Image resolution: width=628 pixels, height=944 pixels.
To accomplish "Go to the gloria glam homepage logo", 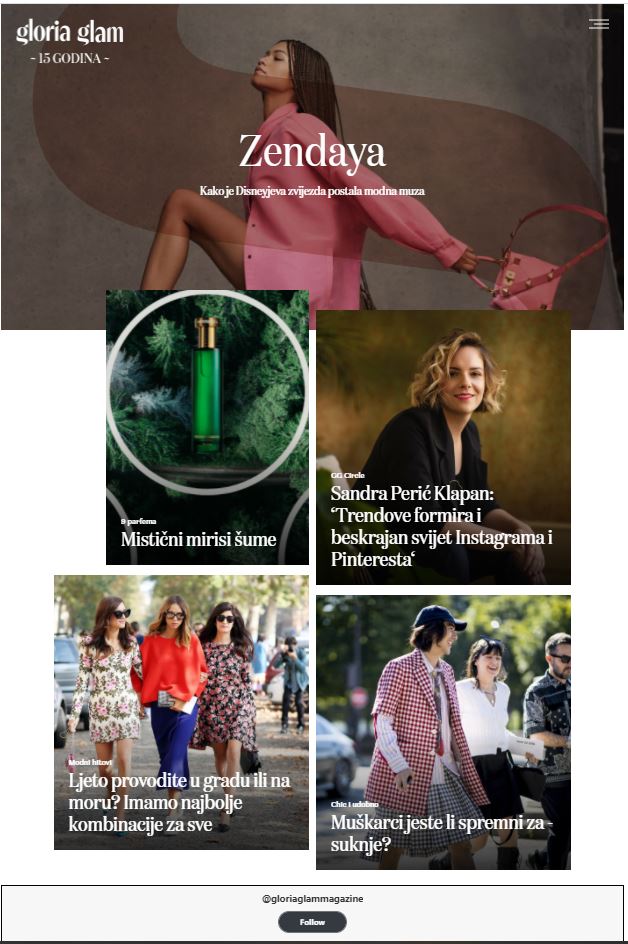I will (x=70, y=33).
